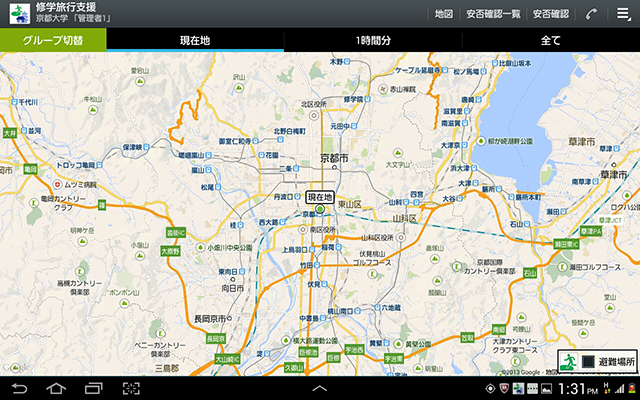Switch to the 全て tab
640x400 pixels.
(x=550, y=40)
